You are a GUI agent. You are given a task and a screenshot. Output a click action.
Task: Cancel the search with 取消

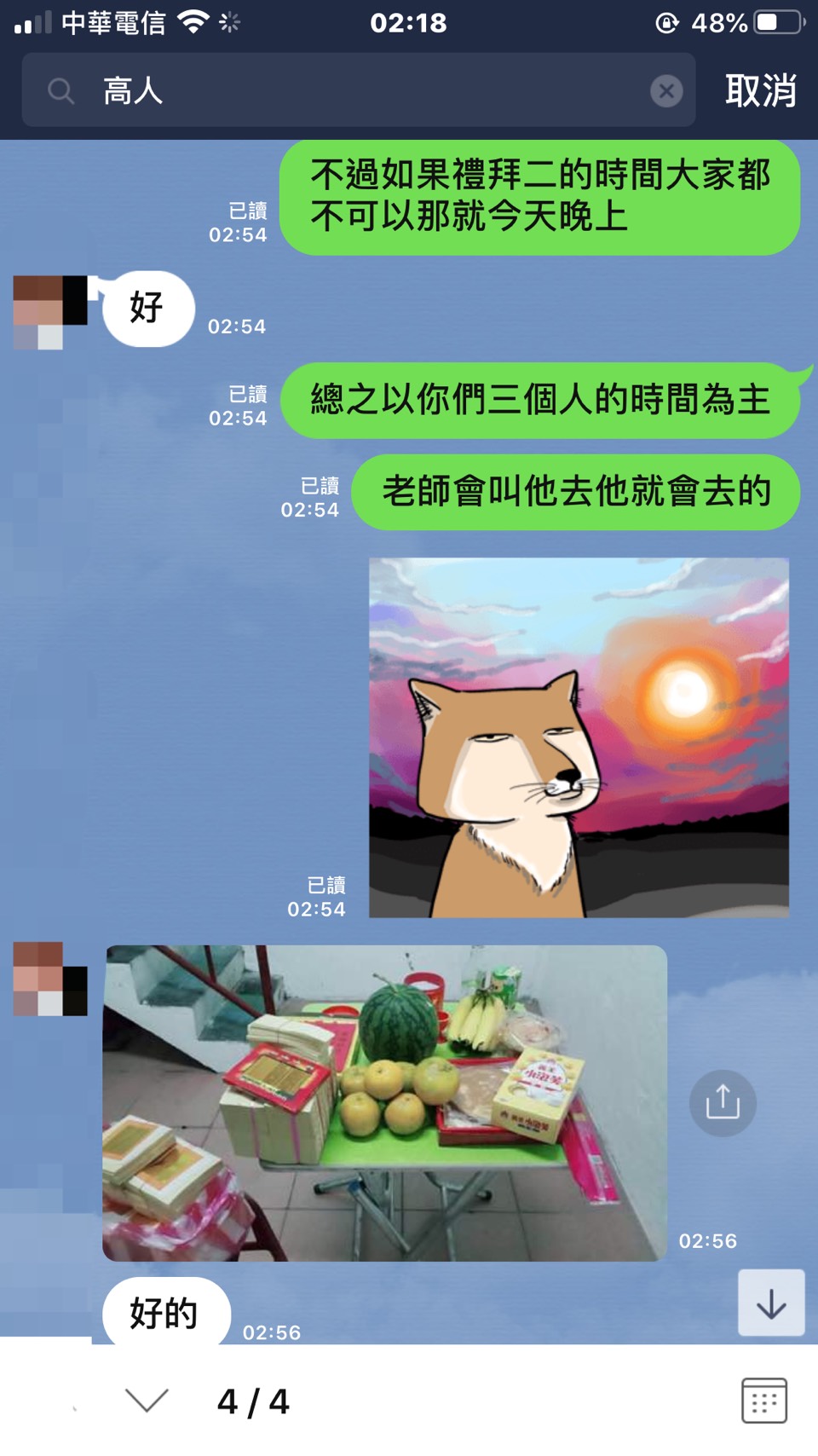pos(760,90)
